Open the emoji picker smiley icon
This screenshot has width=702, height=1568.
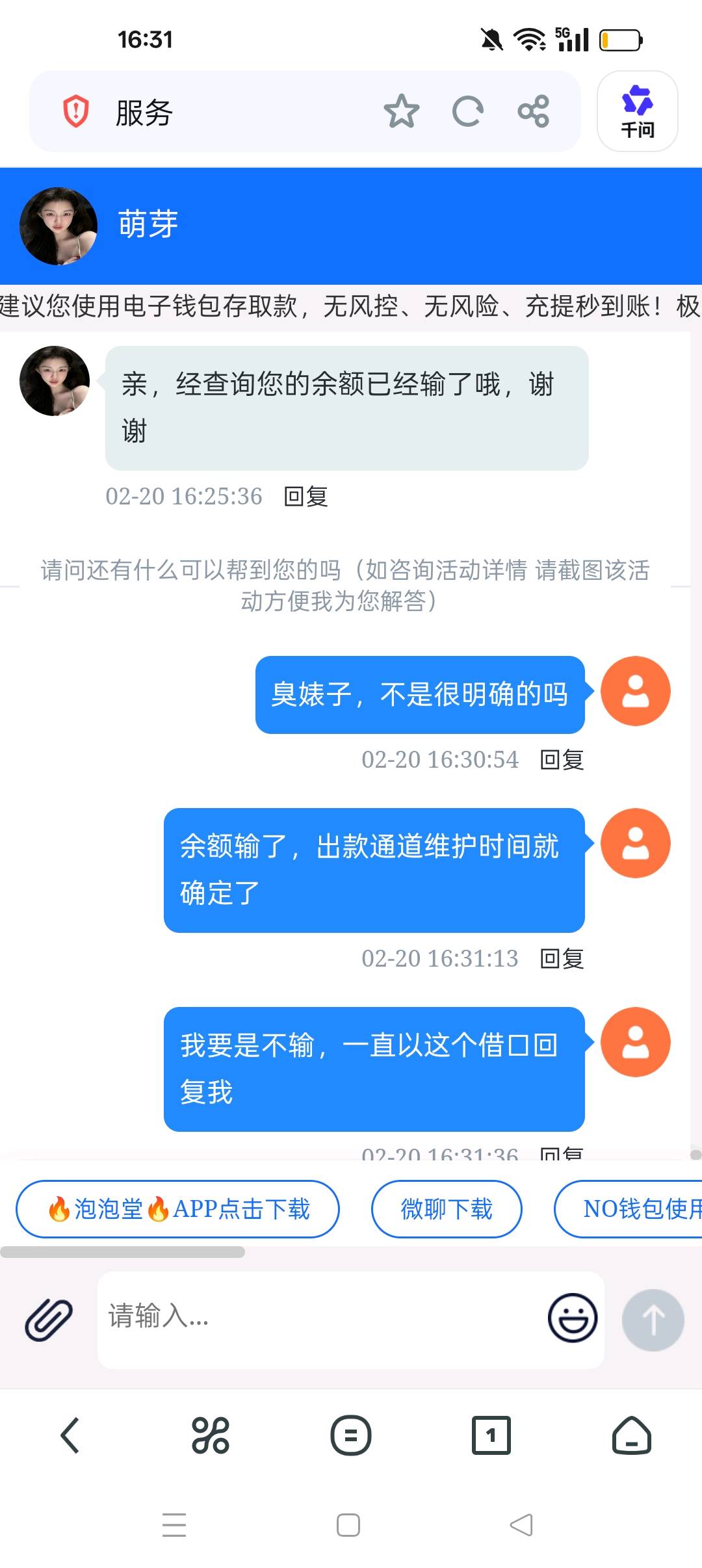point(572,1318)
